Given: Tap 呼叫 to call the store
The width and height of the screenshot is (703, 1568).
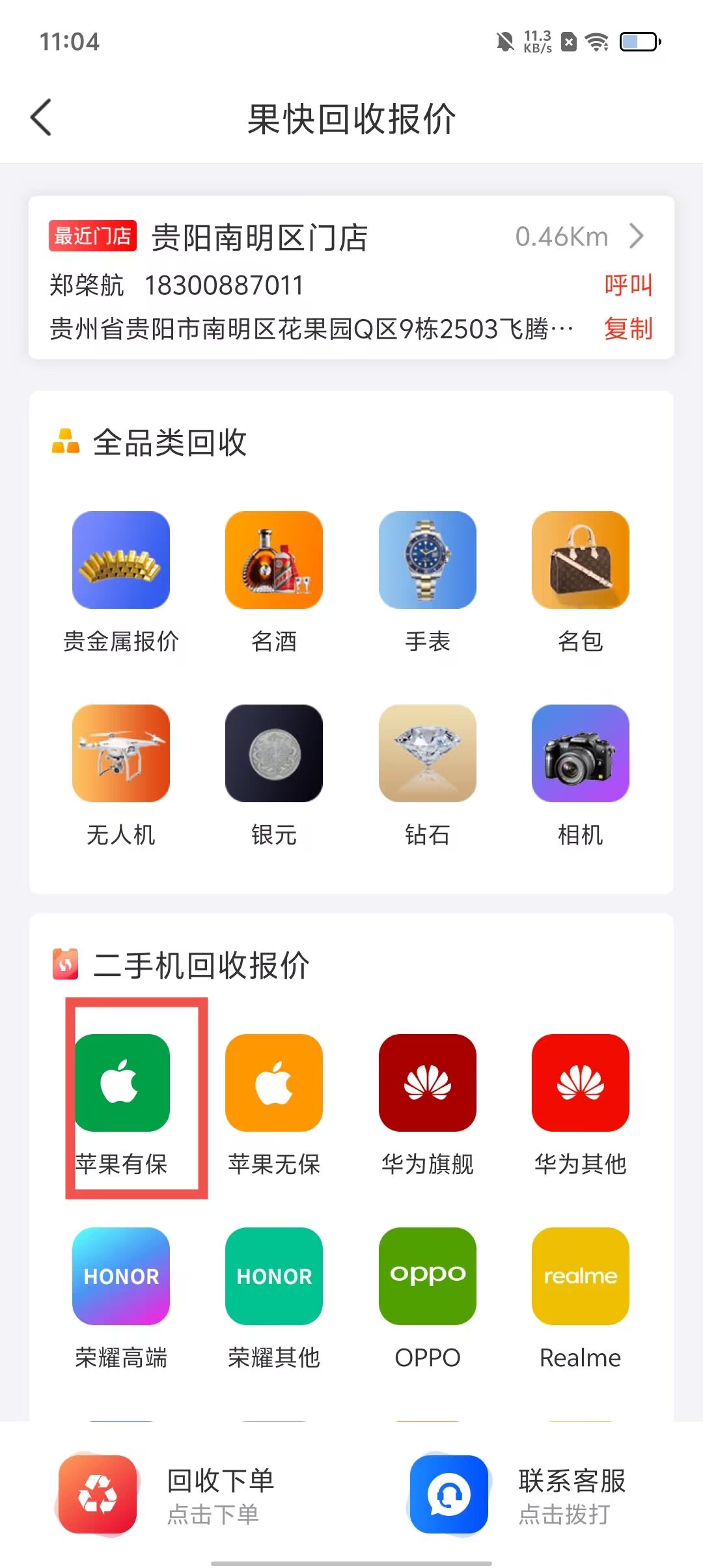Looking at the screenshot, I should pyautogui.click(x=627, y=285).
